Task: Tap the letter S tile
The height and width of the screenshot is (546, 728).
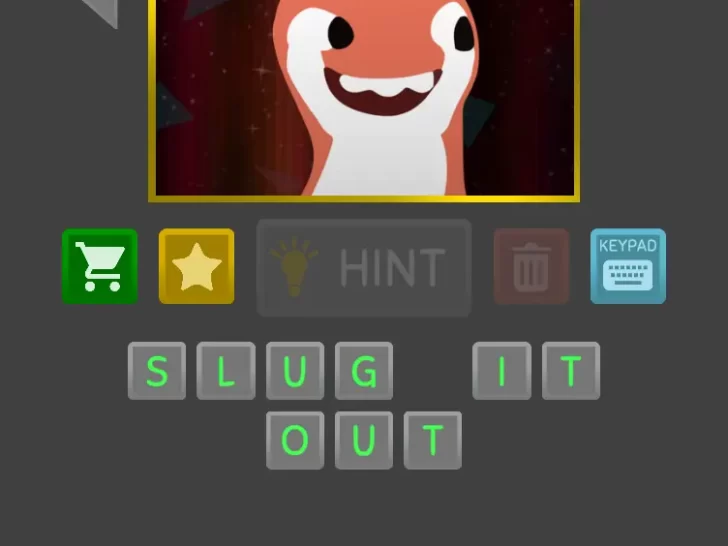Action: pos(157,371)
